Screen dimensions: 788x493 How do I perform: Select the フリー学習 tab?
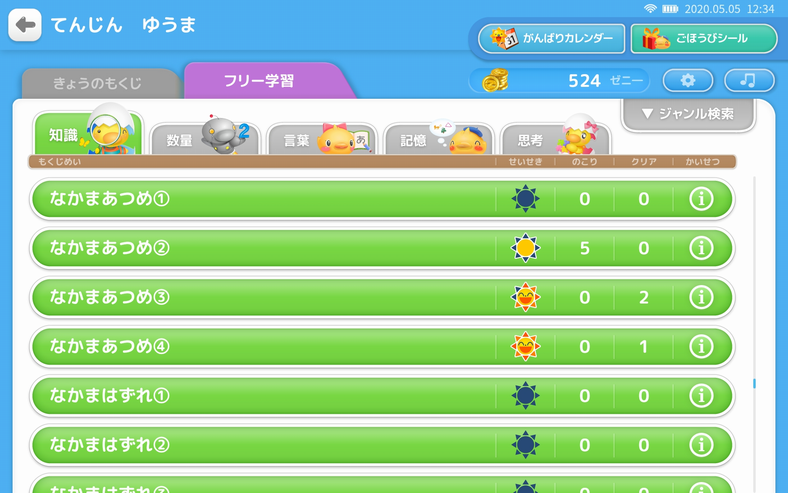point(258,81)
